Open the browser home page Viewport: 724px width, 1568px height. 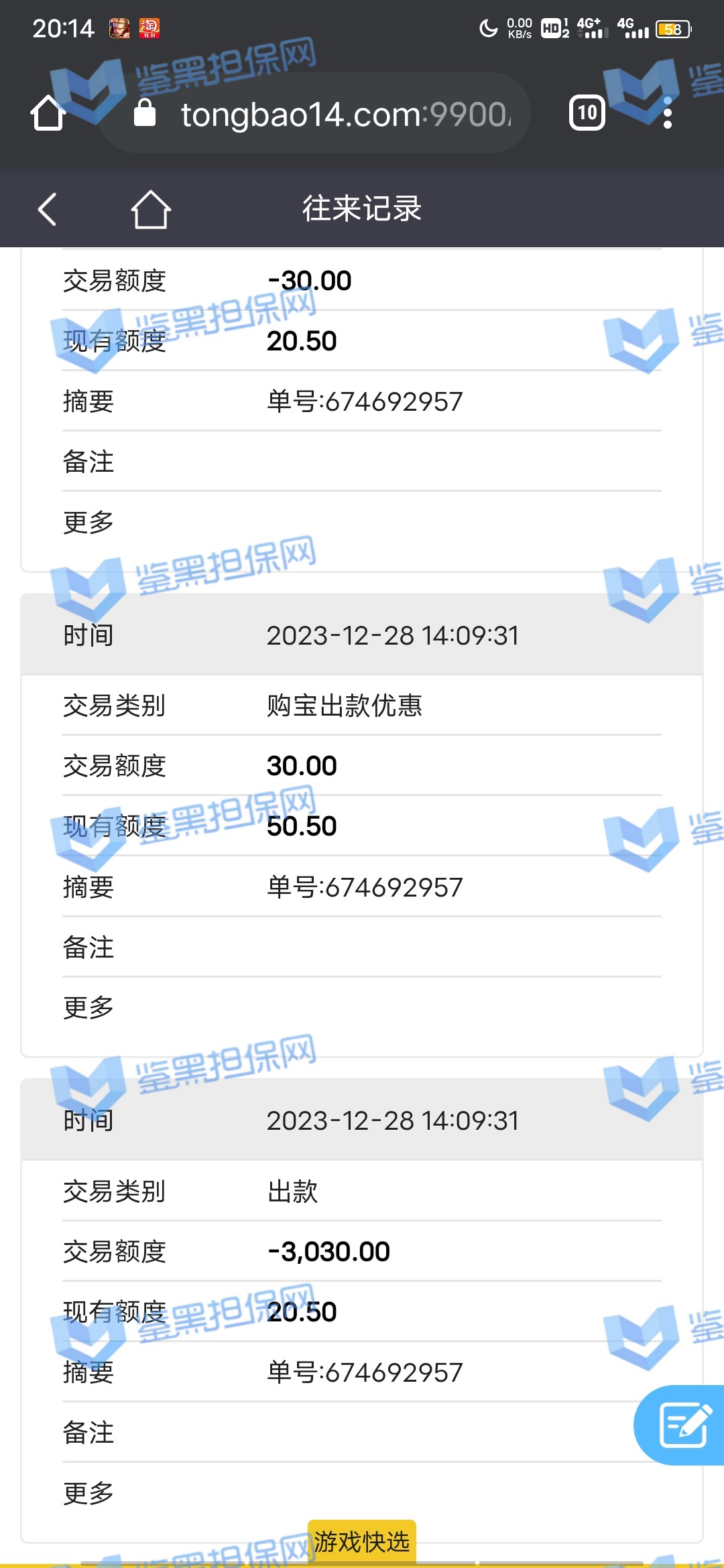coord(48,113)
